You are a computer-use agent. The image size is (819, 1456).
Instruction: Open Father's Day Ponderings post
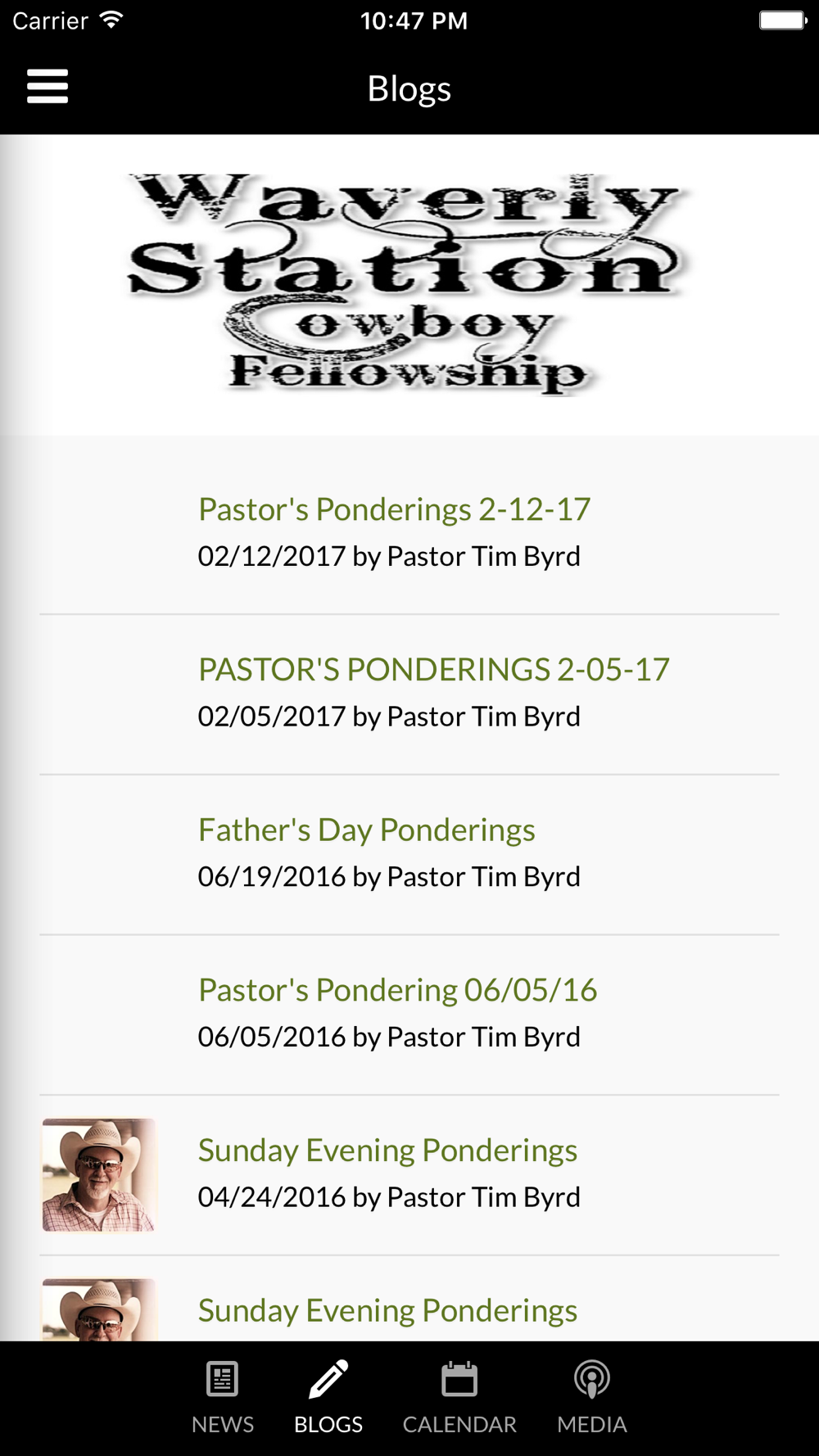point(409,854)
